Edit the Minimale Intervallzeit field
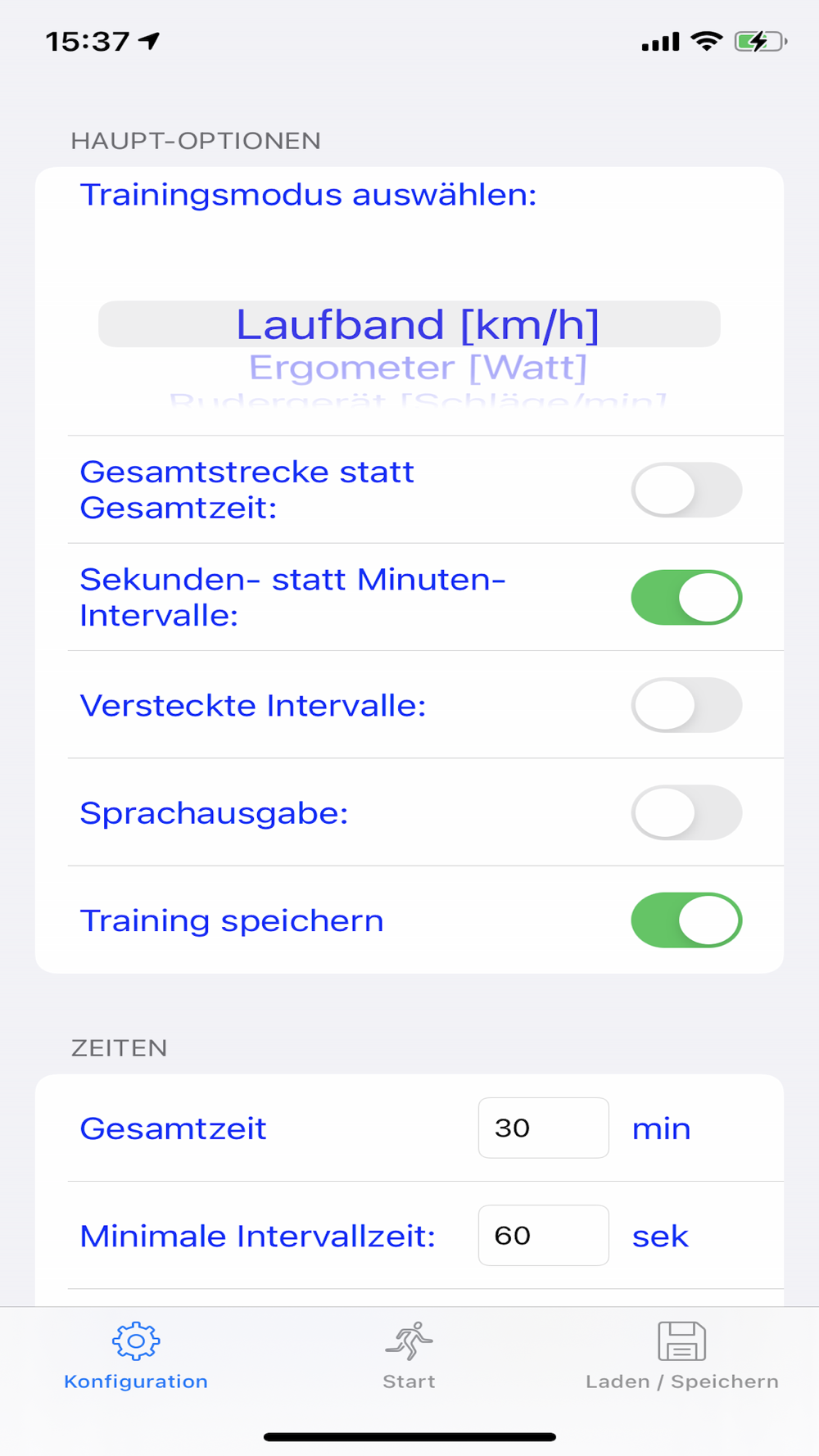819x1456 pixels. coord(543,1235)
